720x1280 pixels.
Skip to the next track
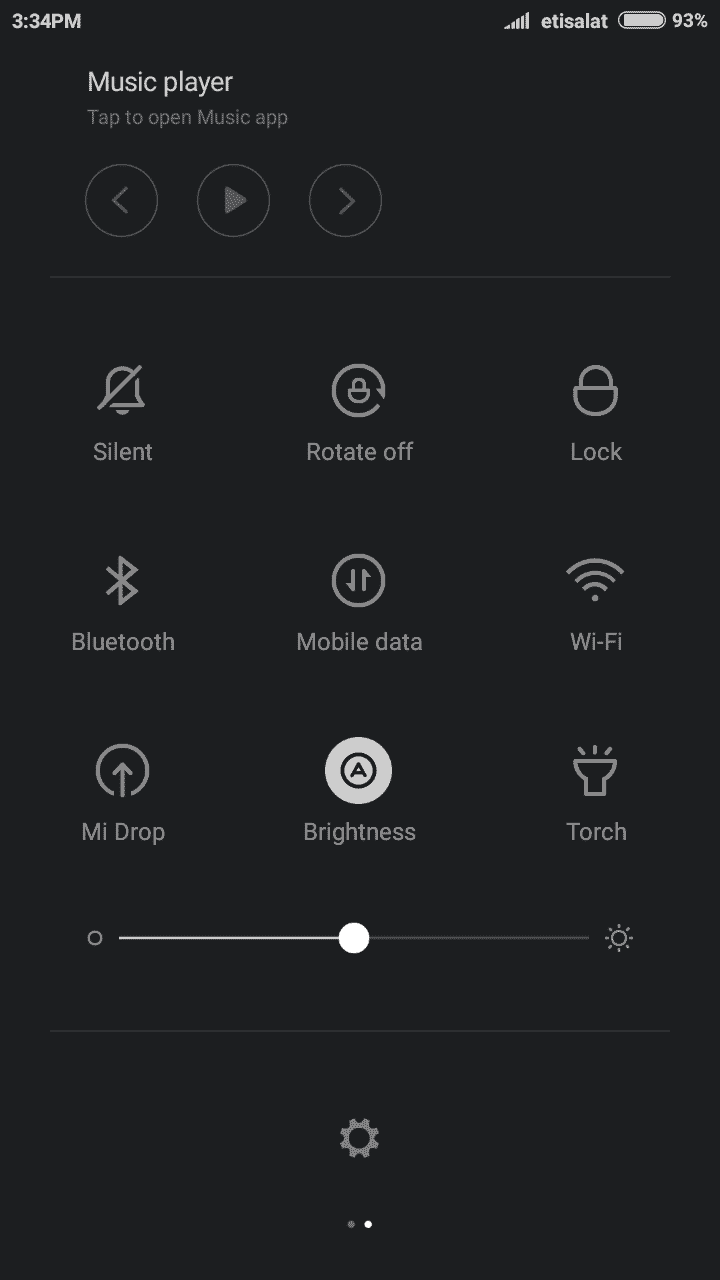[x=345, y=201]
